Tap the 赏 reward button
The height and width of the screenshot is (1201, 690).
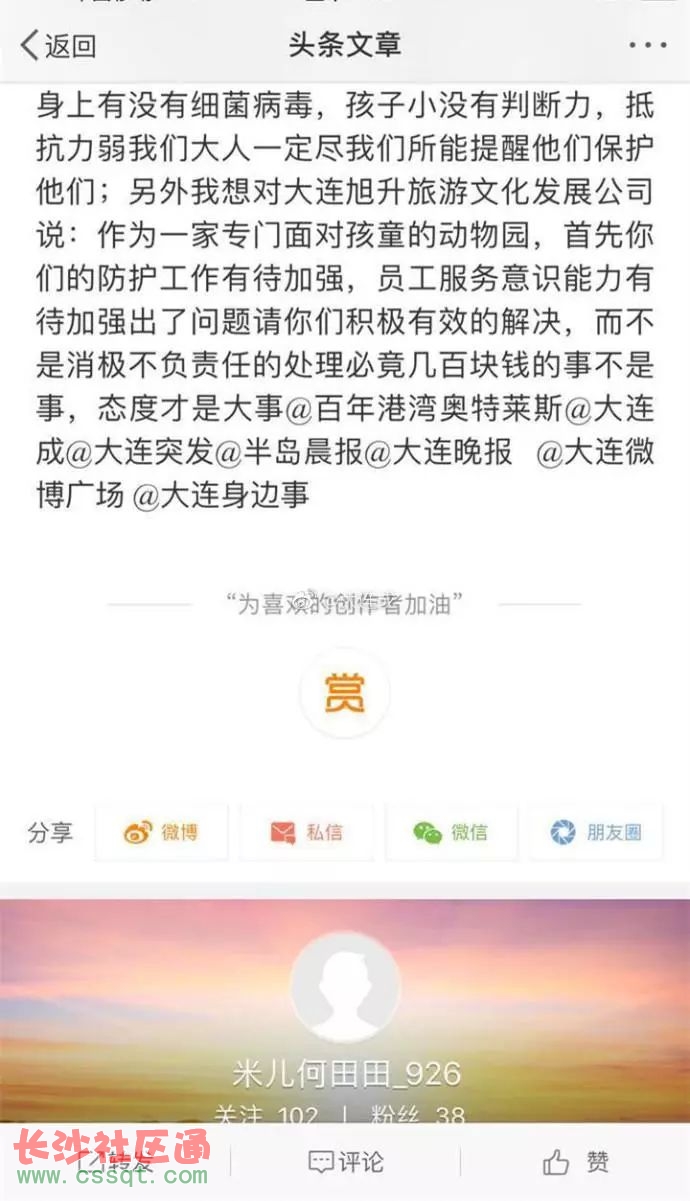[x=345, y=692]
